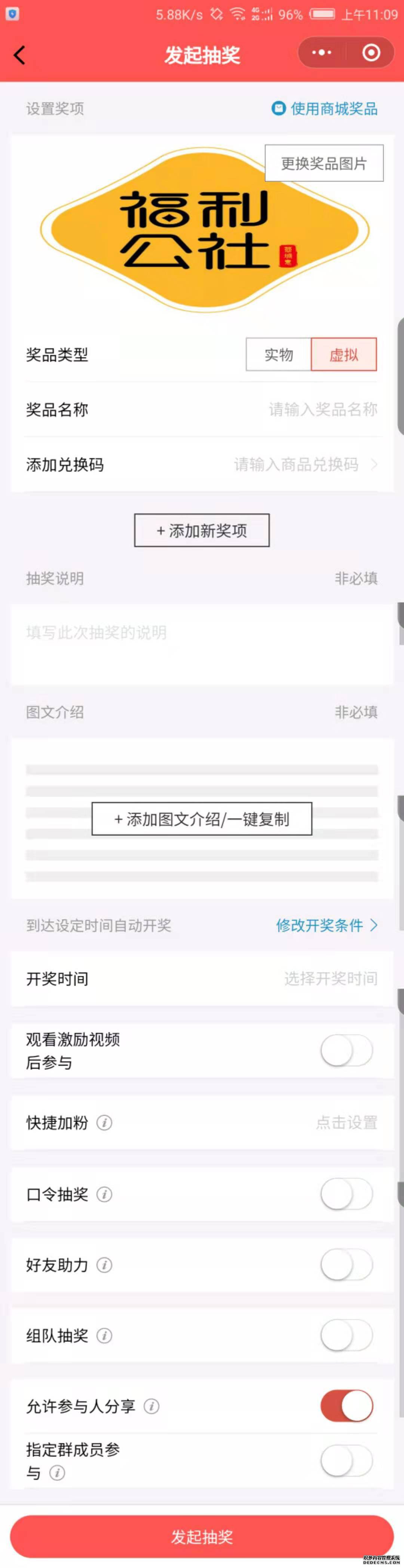Open the mini program three-dot menu

(x=322, y=53)
